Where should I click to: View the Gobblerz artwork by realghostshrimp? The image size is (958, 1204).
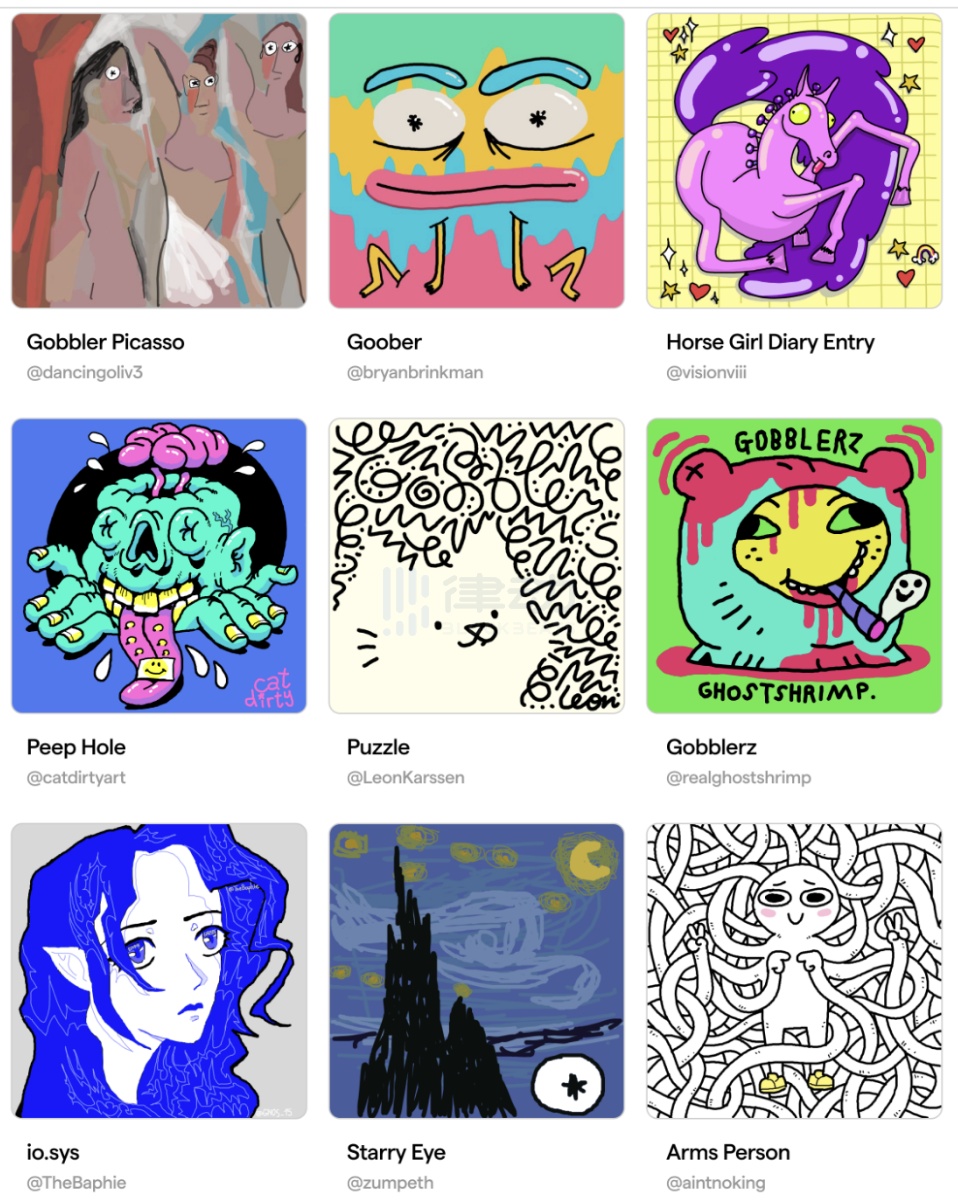pyautogui.click(x=794, y=566)
